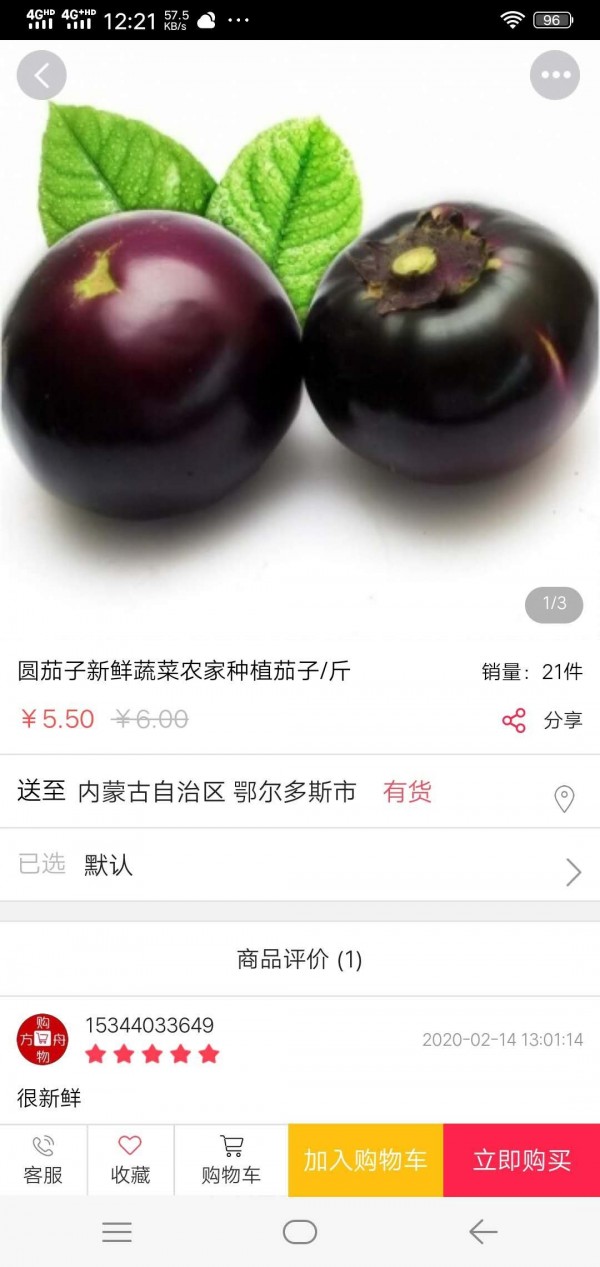Screen dimensions: 600x1267
Task: Change the delivery address location
Action: pos(564,798)
